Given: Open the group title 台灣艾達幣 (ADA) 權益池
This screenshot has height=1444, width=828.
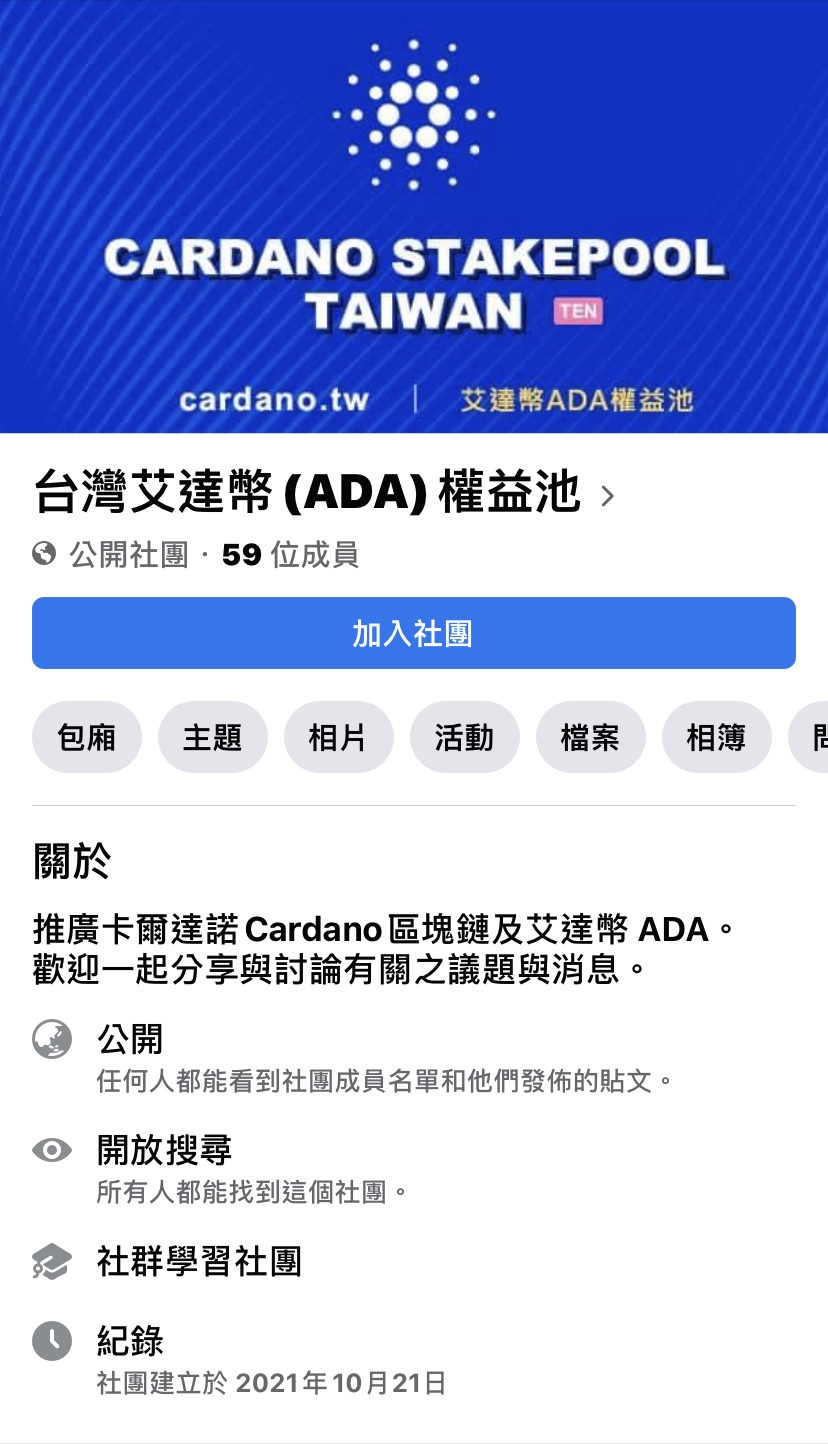Looking at the screenshot, I should point(308,494).
